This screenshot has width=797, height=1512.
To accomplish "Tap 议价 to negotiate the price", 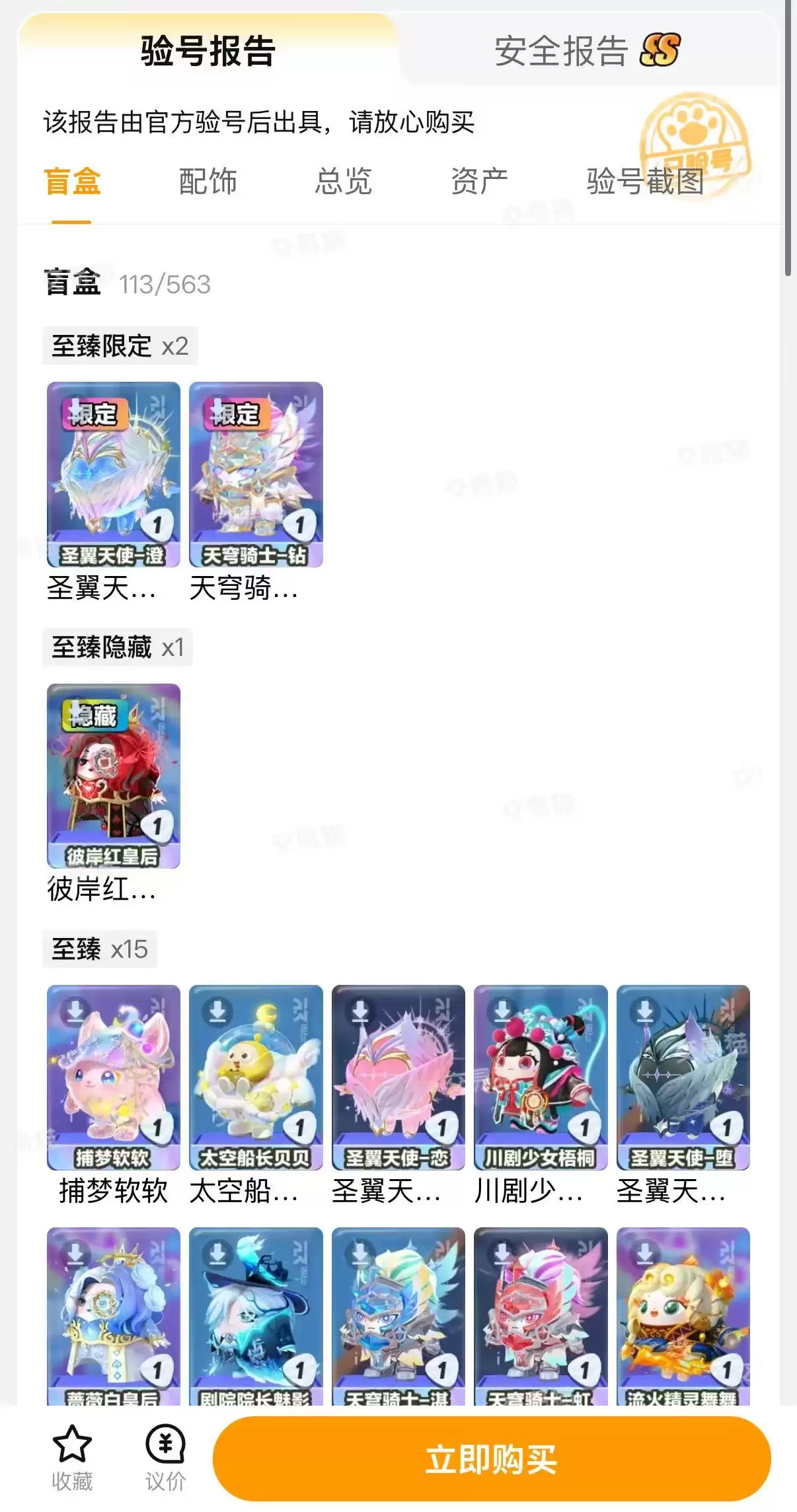I will [165, 1458].
